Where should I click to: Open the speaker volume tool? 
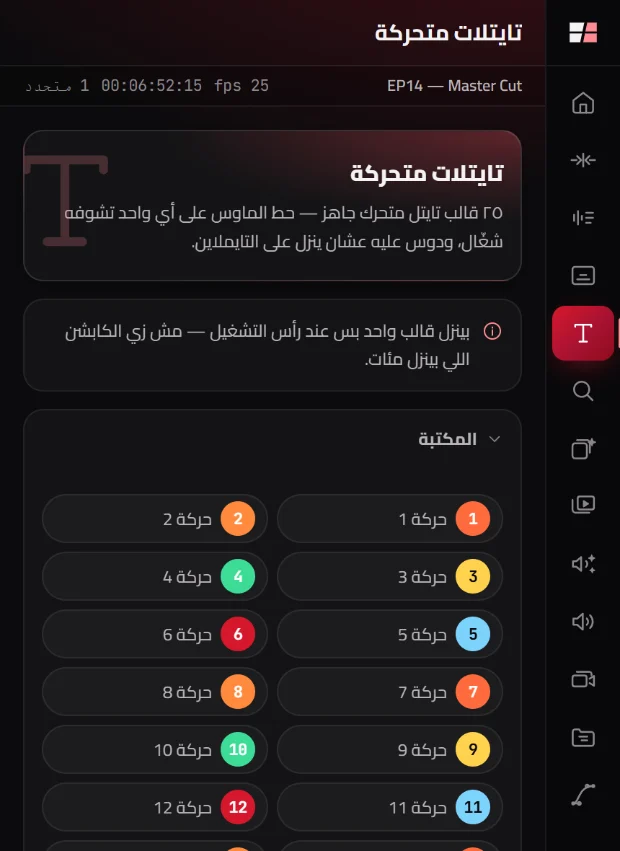tap(583, 621)
